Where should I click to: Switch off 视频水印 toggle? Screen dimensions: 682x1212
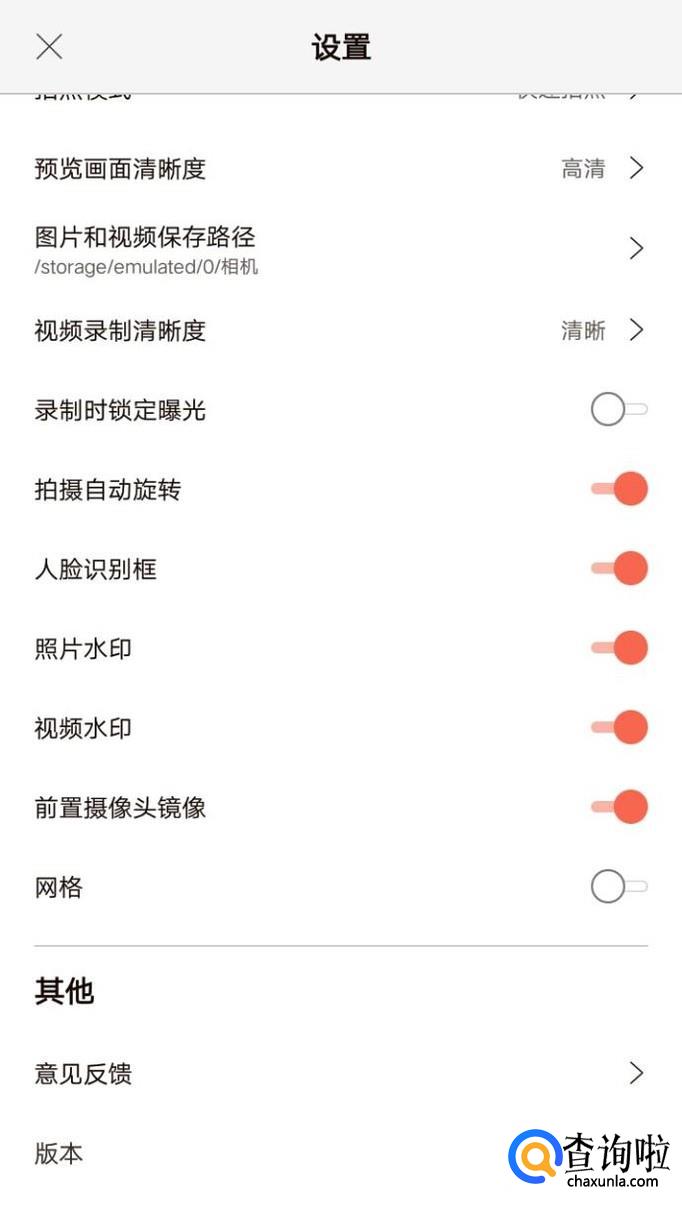tap(620, 727)
